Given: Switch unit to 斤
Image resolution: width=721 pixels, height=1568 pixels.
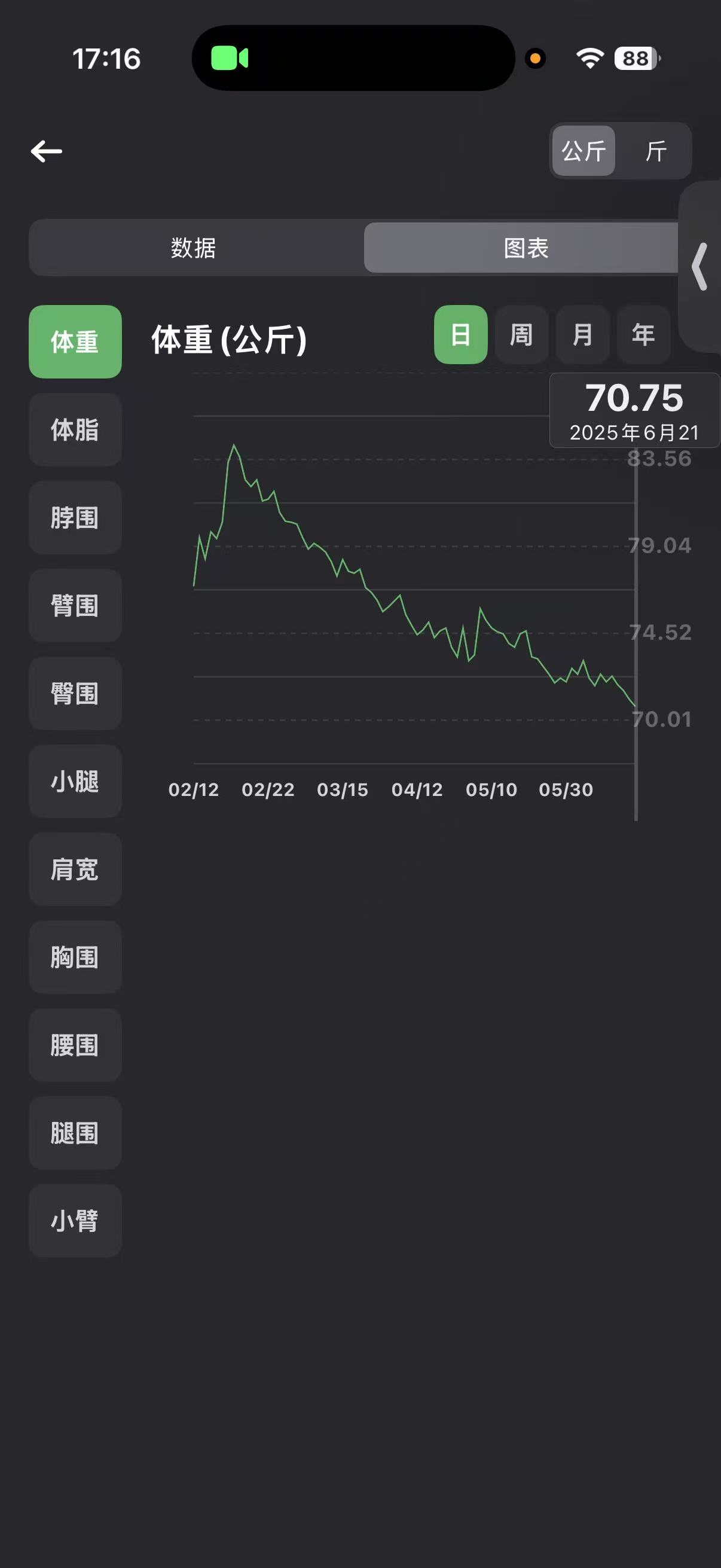Looking at the screenshot, I should tap(656, 151).
